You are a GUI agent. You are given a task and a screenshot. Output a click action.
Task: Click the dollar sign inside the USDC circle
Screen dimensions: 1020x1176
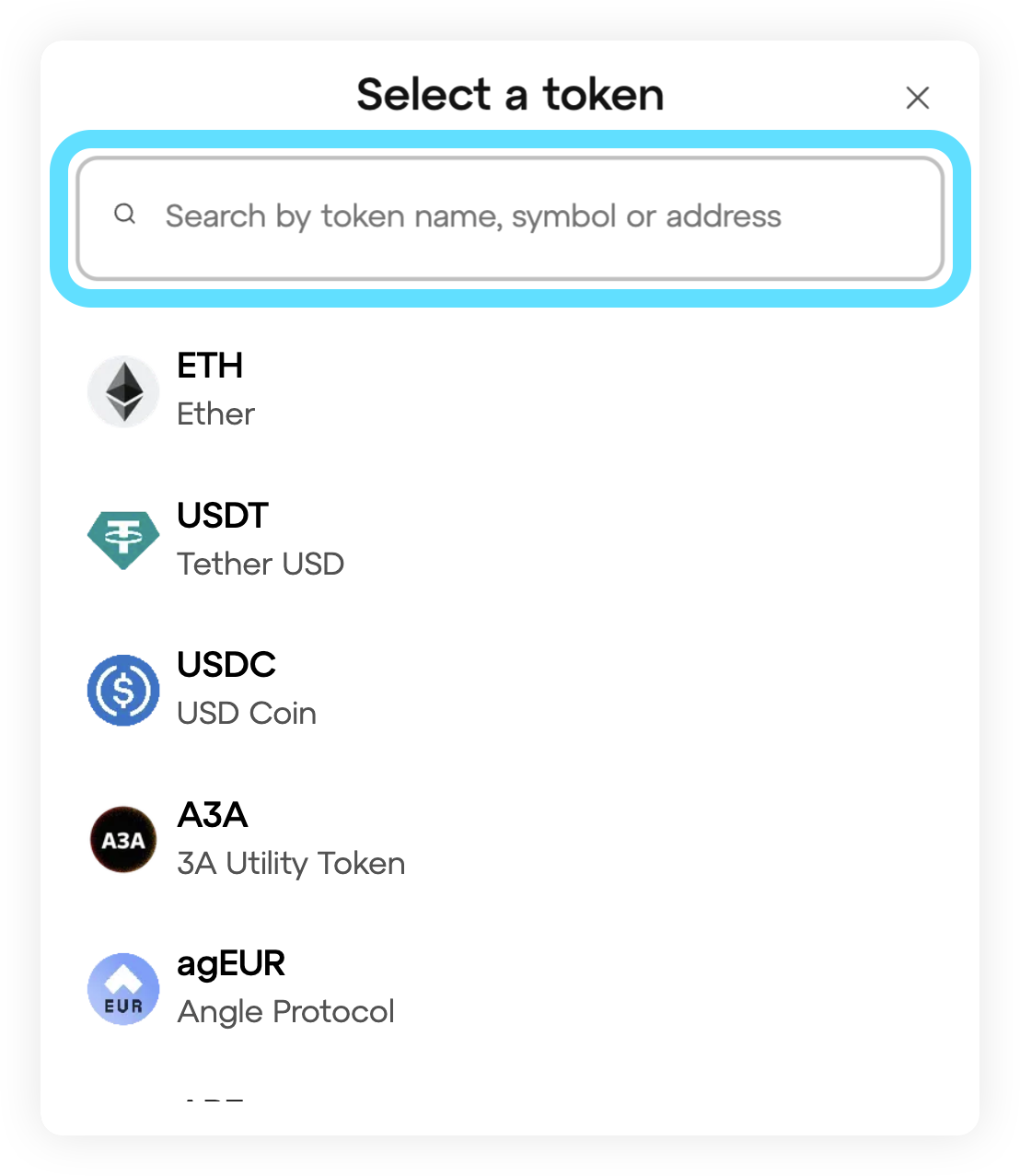click(x=122, y=690)
